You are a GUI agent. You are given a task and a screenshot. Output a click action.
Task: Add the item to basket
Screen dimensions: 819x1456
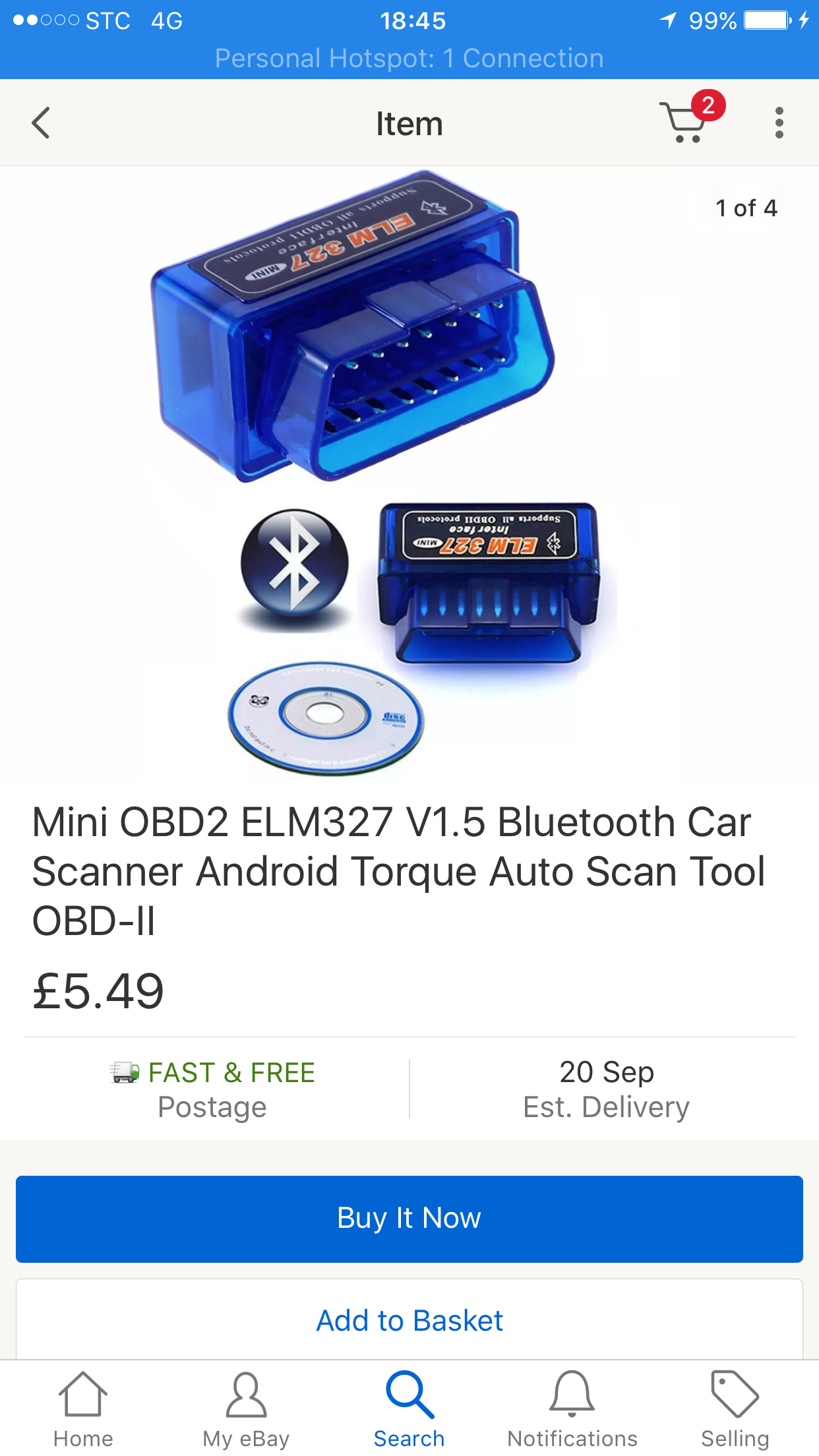[409, 1320]
